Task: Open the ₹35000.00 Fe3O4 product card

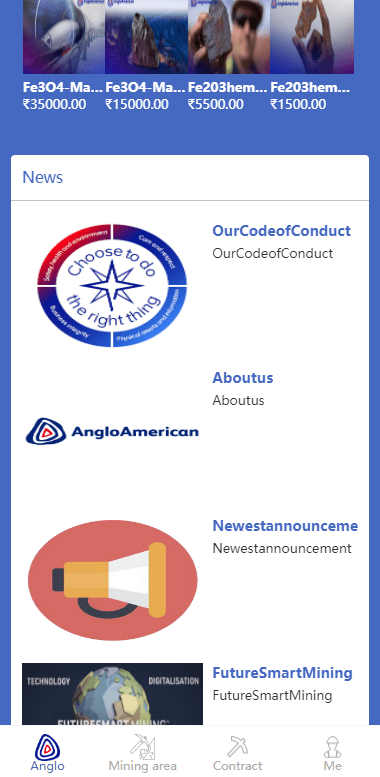Action: tap(64, 56)
